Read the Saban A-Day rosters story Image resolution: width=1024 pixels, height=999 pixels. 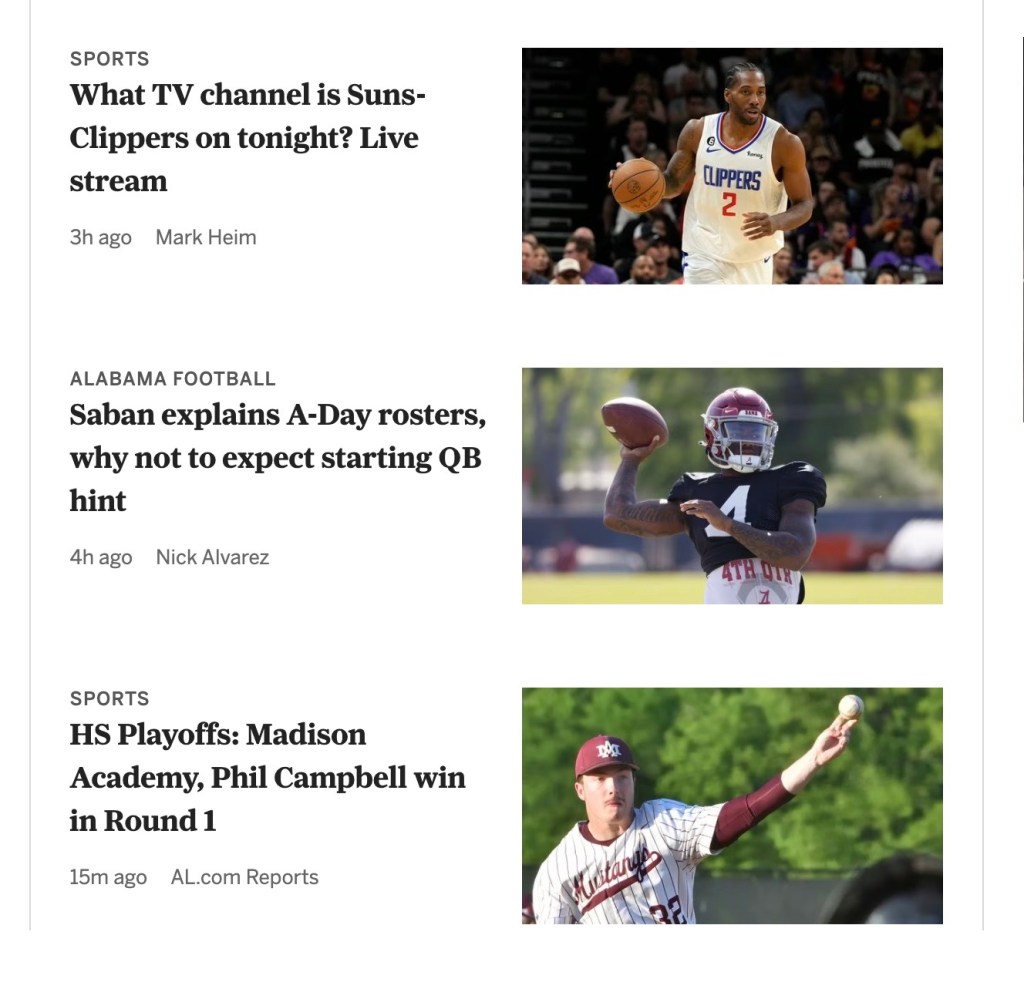[276, 458]
